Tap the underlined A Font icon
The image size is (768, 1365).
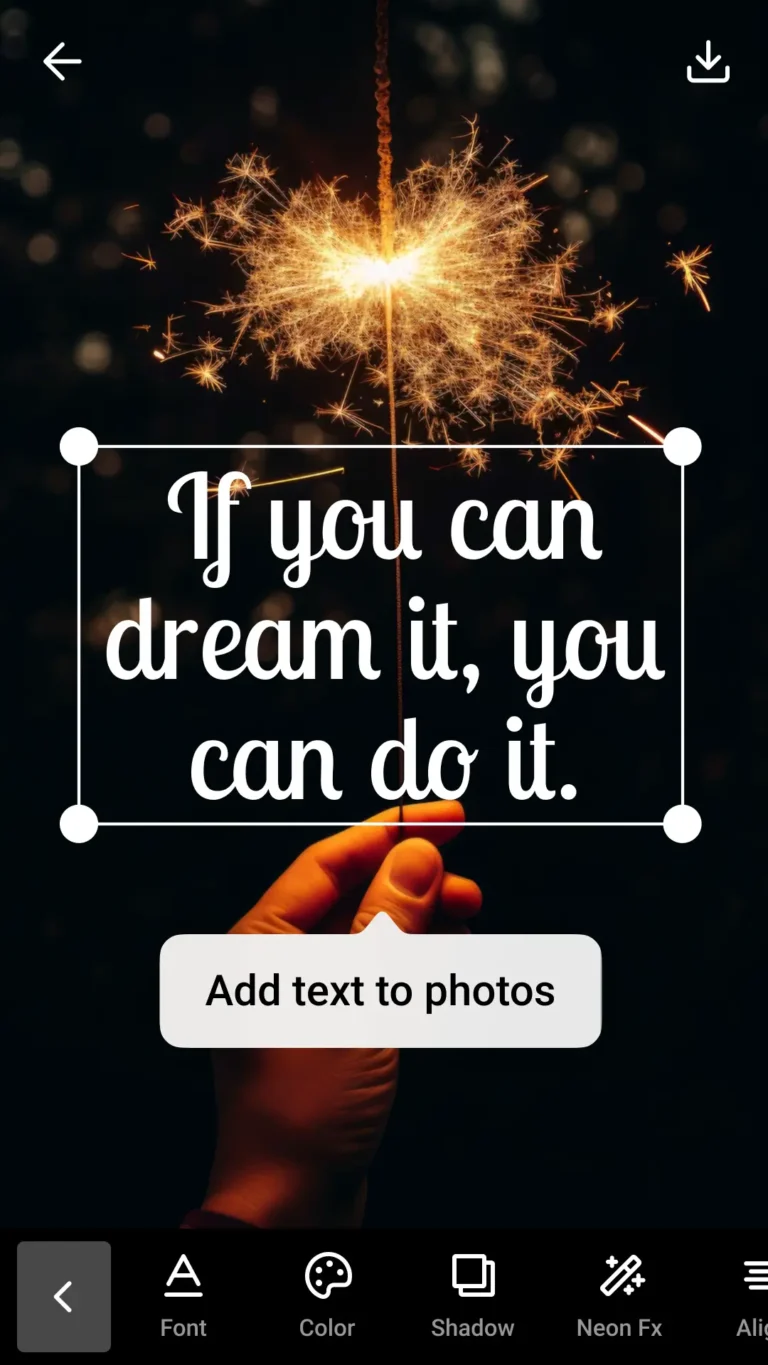point(183,1275)
